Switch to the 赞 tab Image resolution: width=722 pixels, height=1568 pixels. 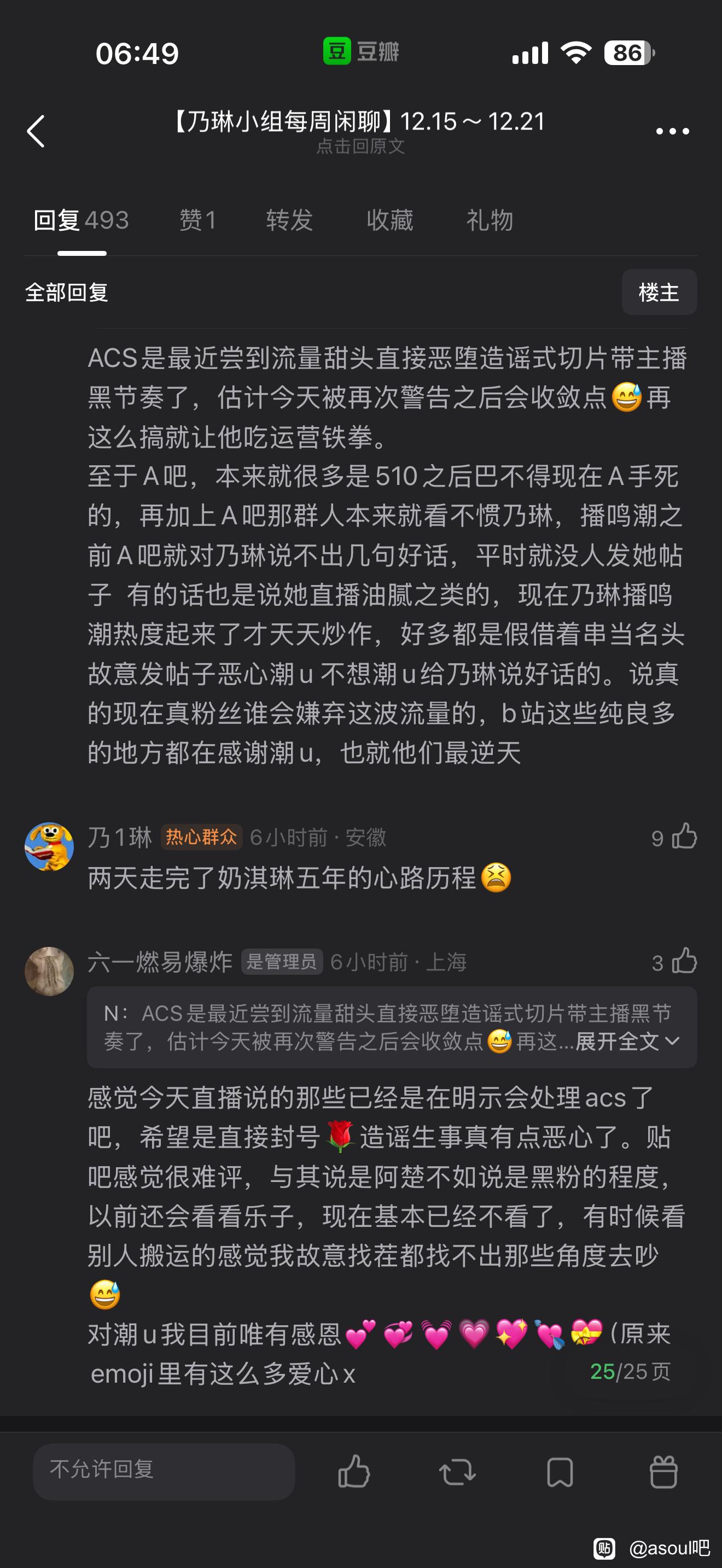pyautogui.click(x=197, y=220)
